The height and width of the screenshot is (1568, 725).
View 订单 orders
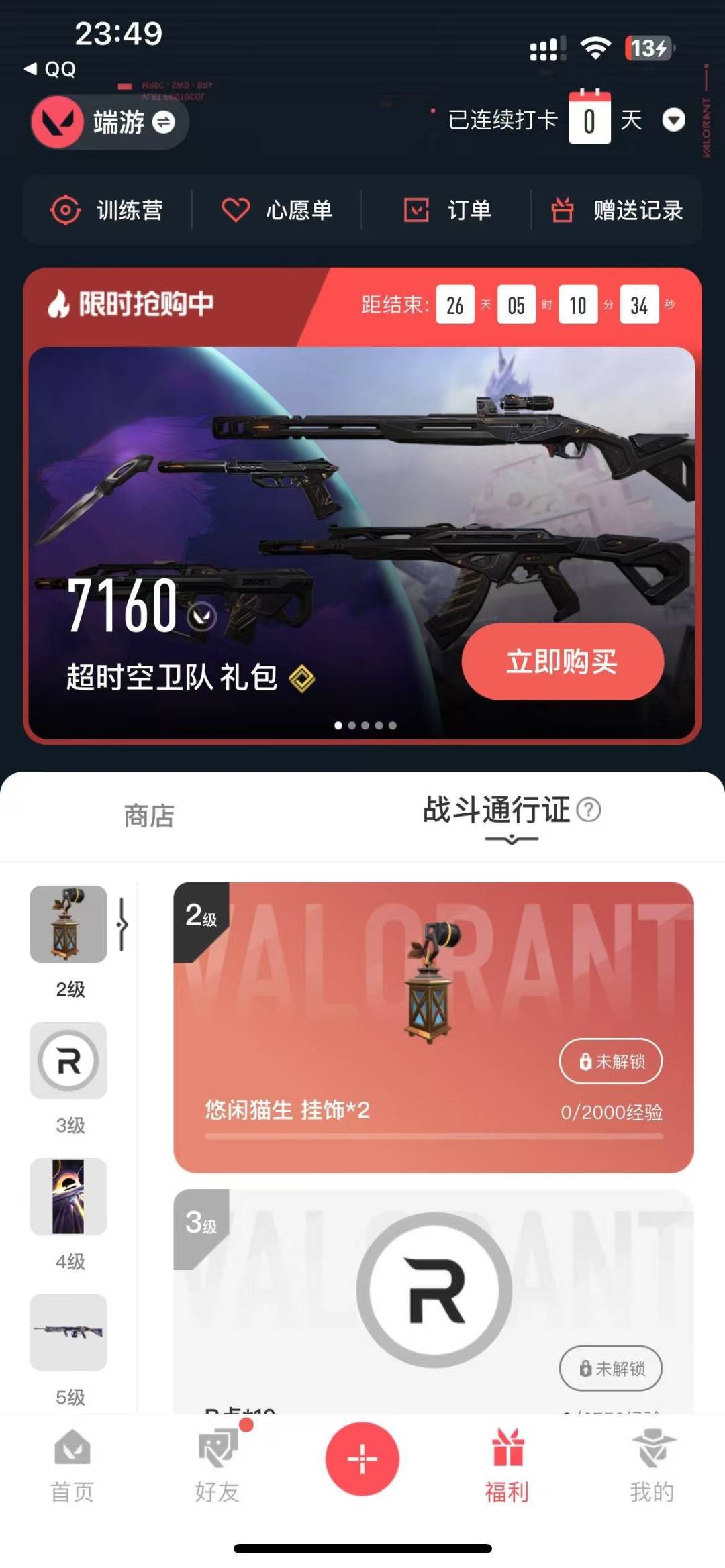coord(447,210)
